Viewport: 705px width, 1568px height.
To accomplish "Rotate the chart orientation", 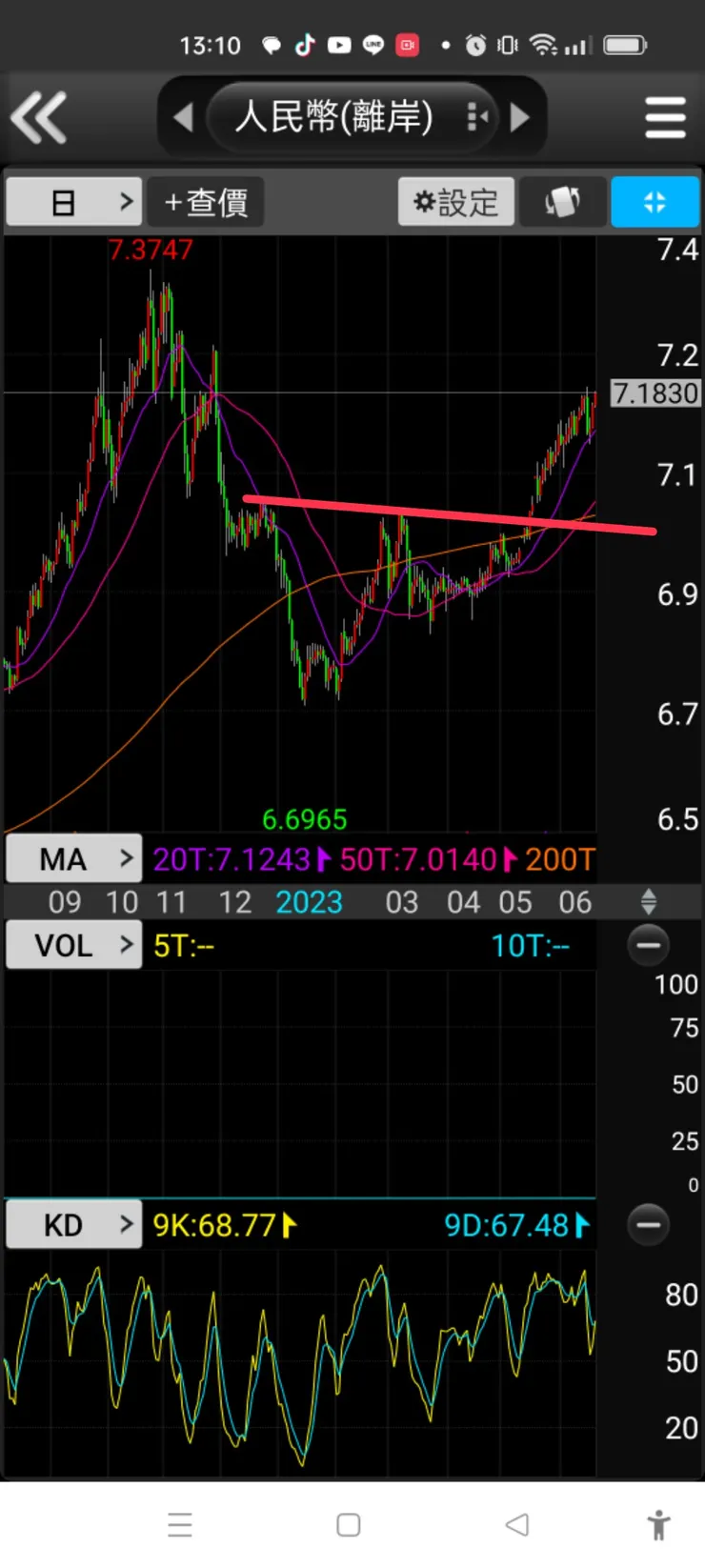I will (562, 202).
